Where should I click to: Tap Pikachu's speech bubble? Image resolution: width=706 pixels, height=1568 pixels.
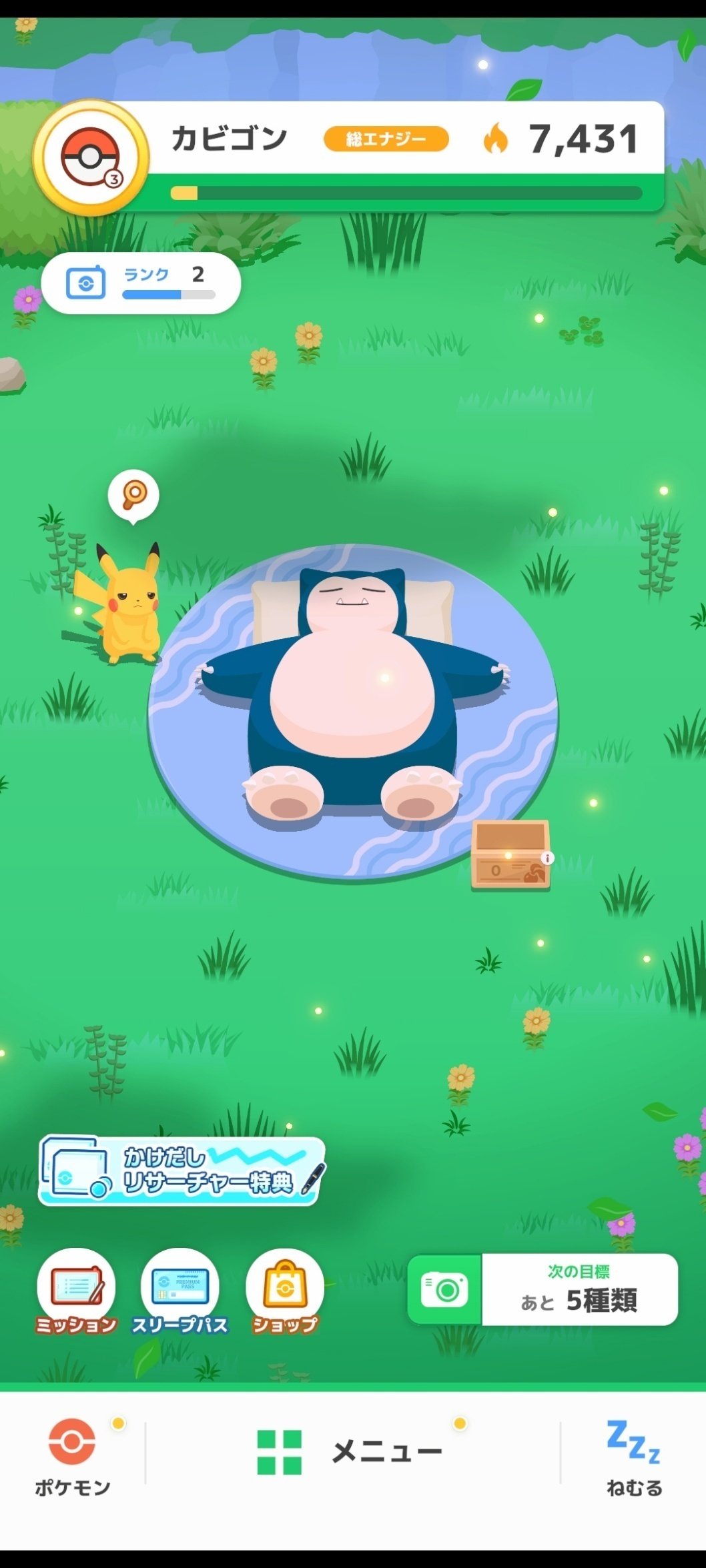133,496
